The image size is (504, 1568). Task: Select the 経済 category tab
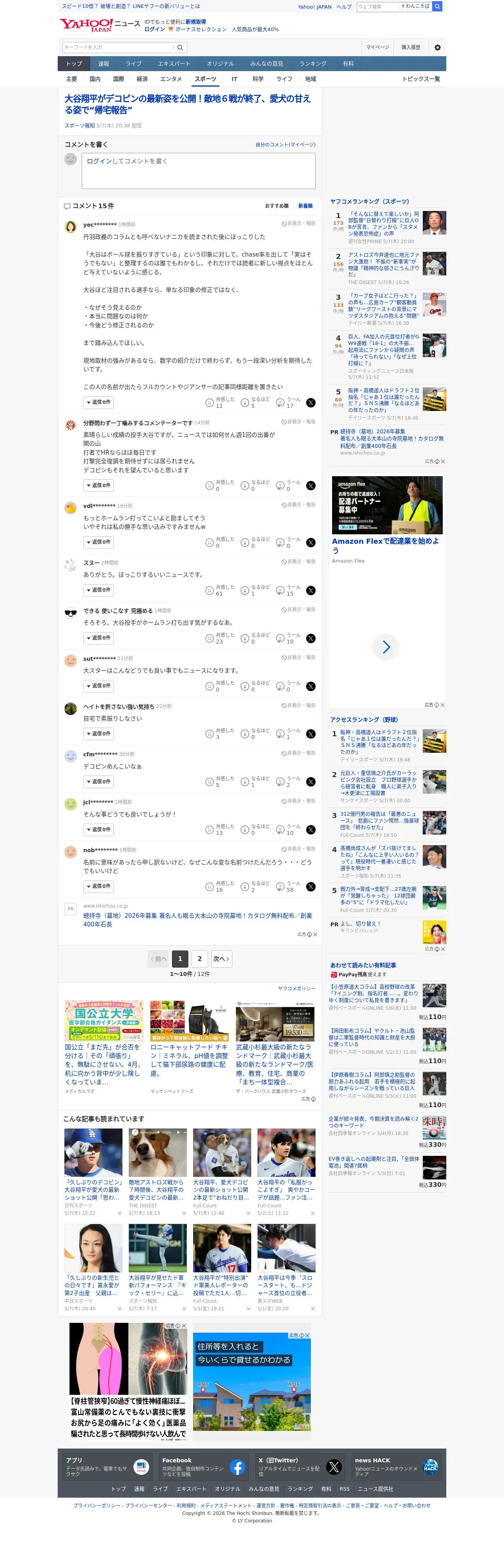[x=142, y=79]
